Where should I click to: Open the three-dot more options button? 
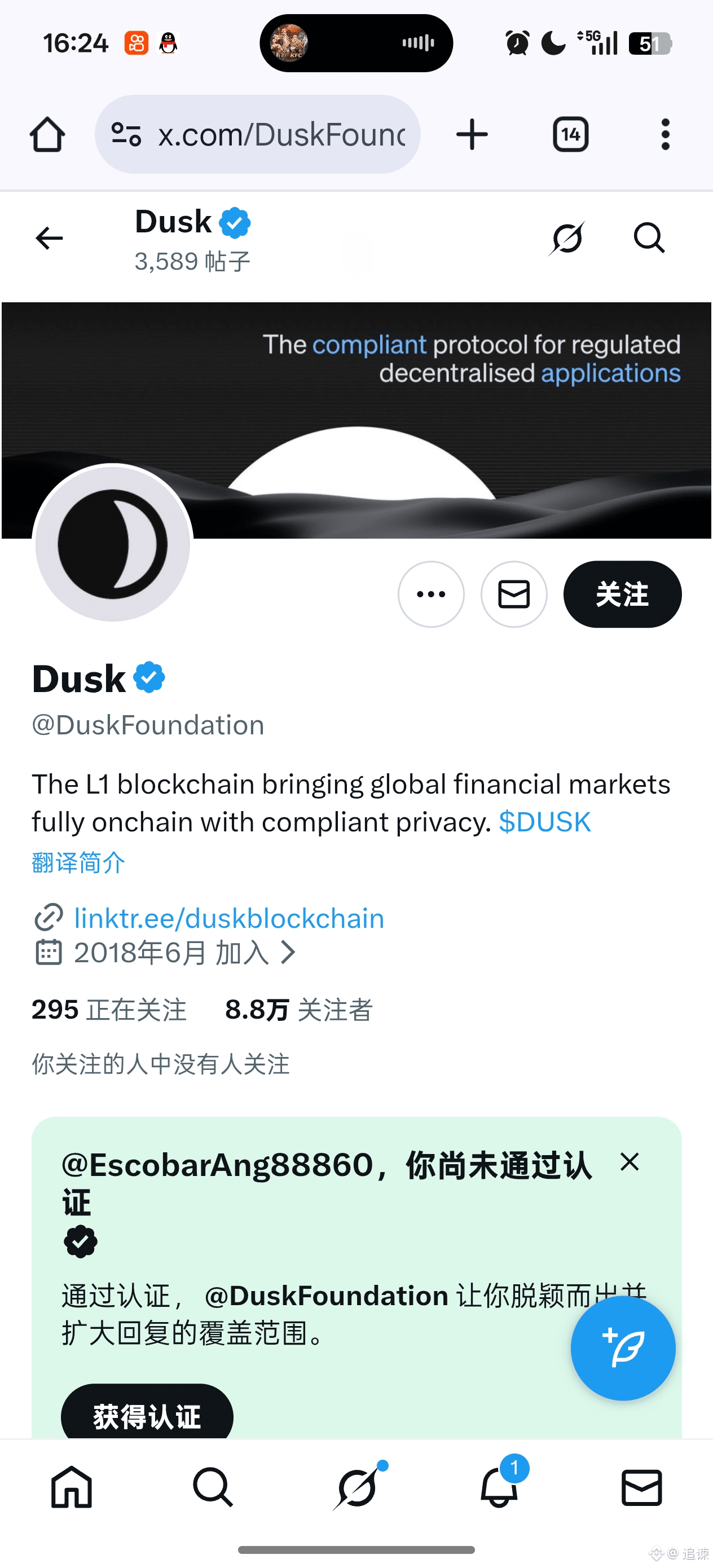point(431,594)
